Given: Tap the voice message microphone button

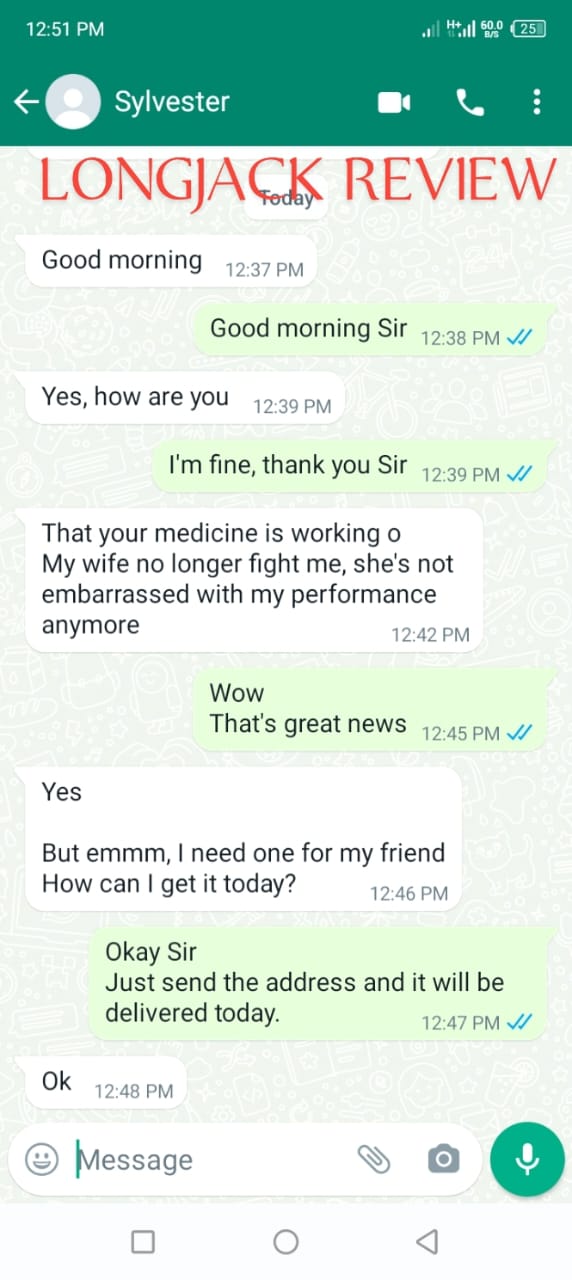Looking at the screenshot, I should pos(527,1159).
